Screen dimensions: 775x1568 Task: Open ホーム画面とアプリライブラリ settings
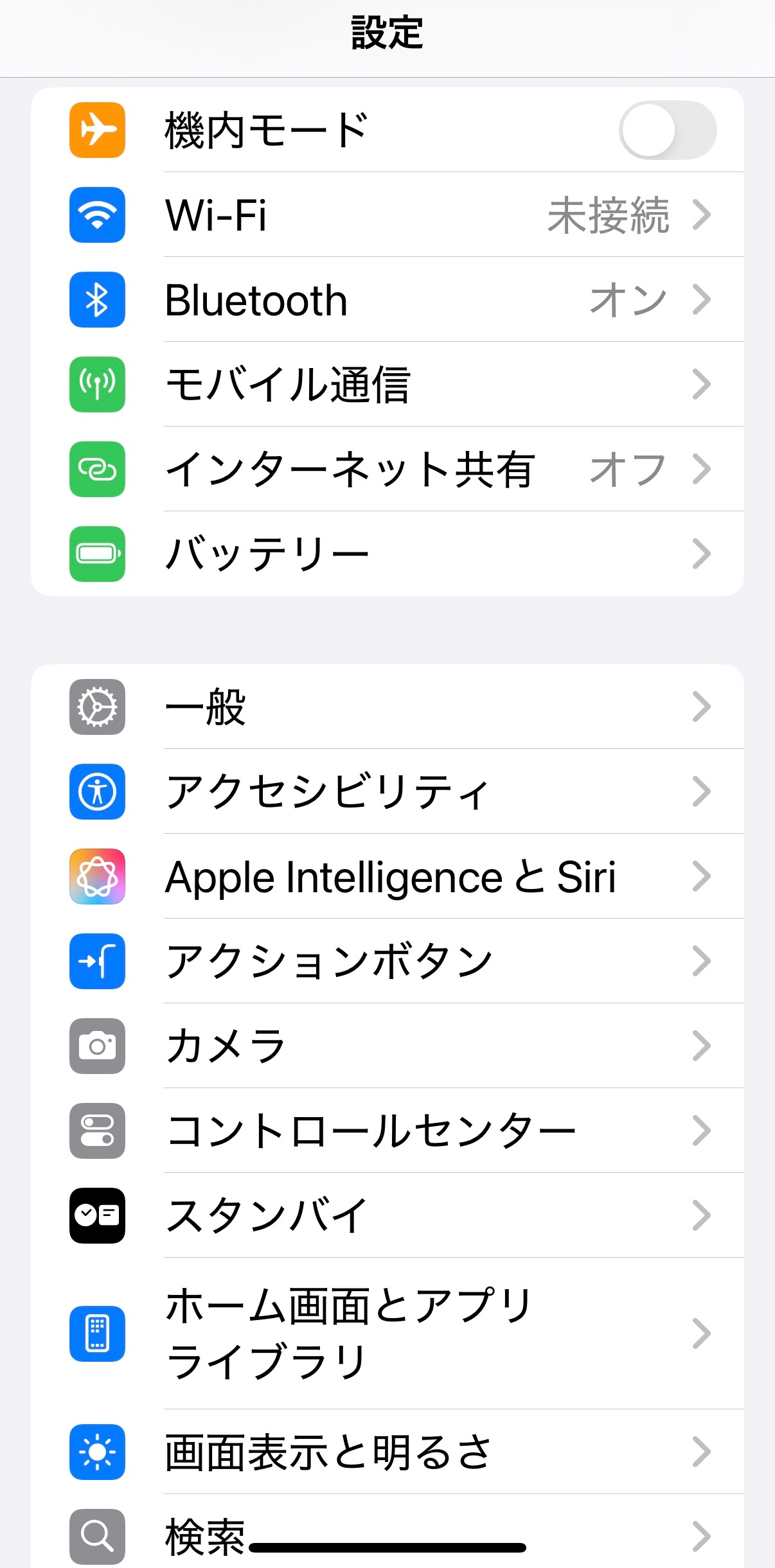(387, 1334)
